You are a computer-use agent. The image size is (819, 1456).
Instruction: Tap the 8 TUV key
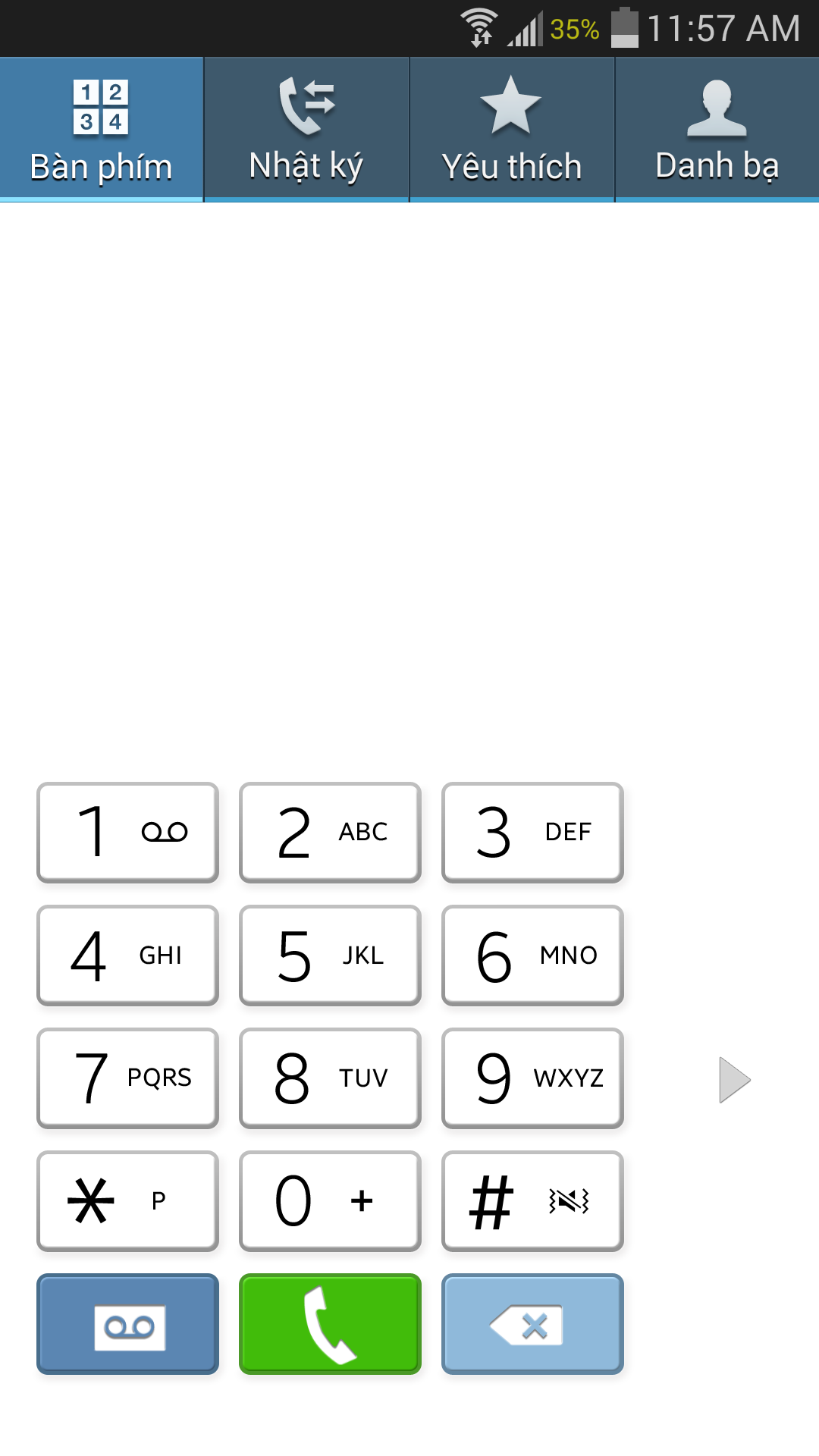330,1078
